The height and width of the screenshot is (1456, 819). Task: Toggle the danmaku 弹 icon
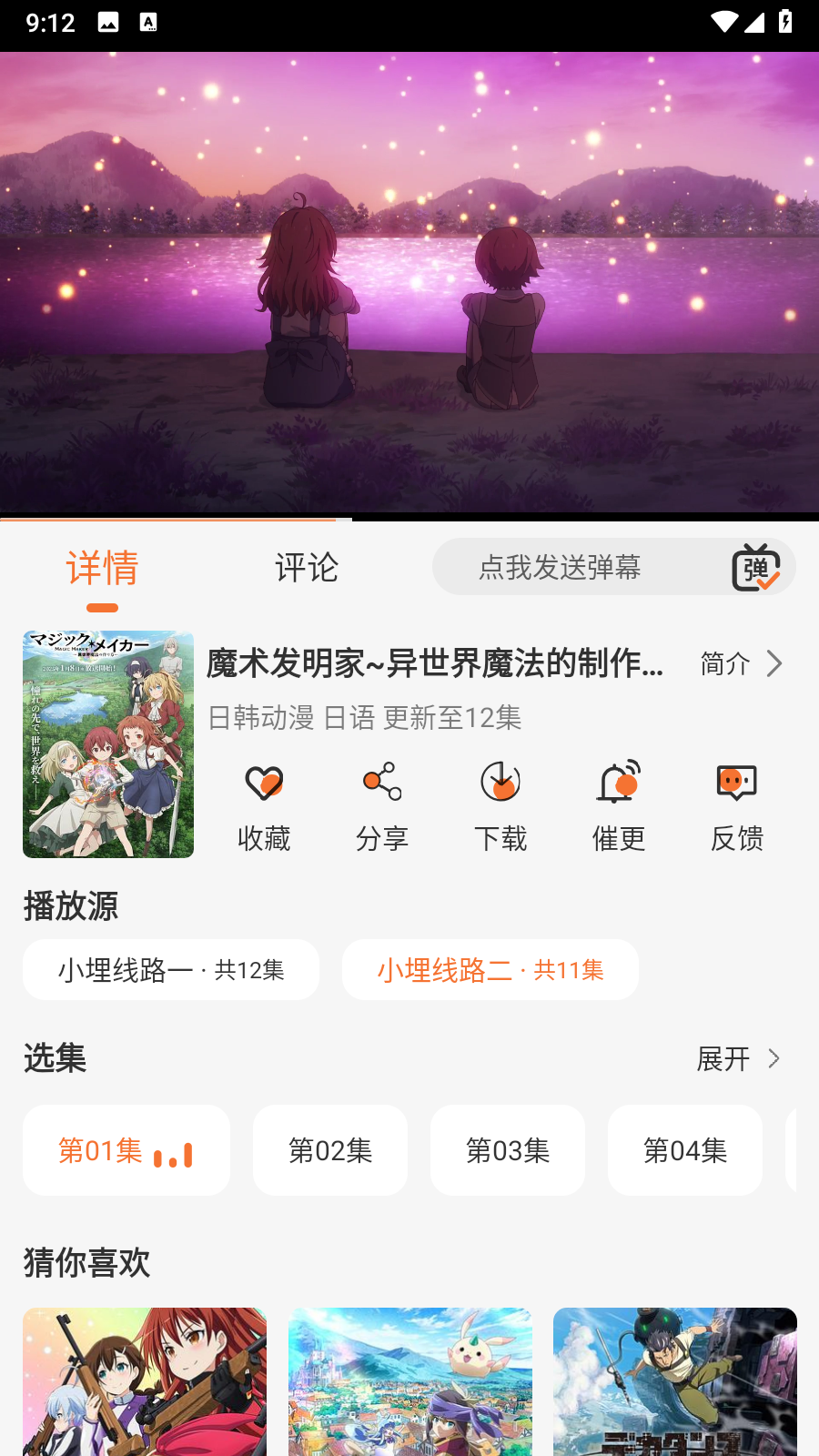tap(755, 568)
